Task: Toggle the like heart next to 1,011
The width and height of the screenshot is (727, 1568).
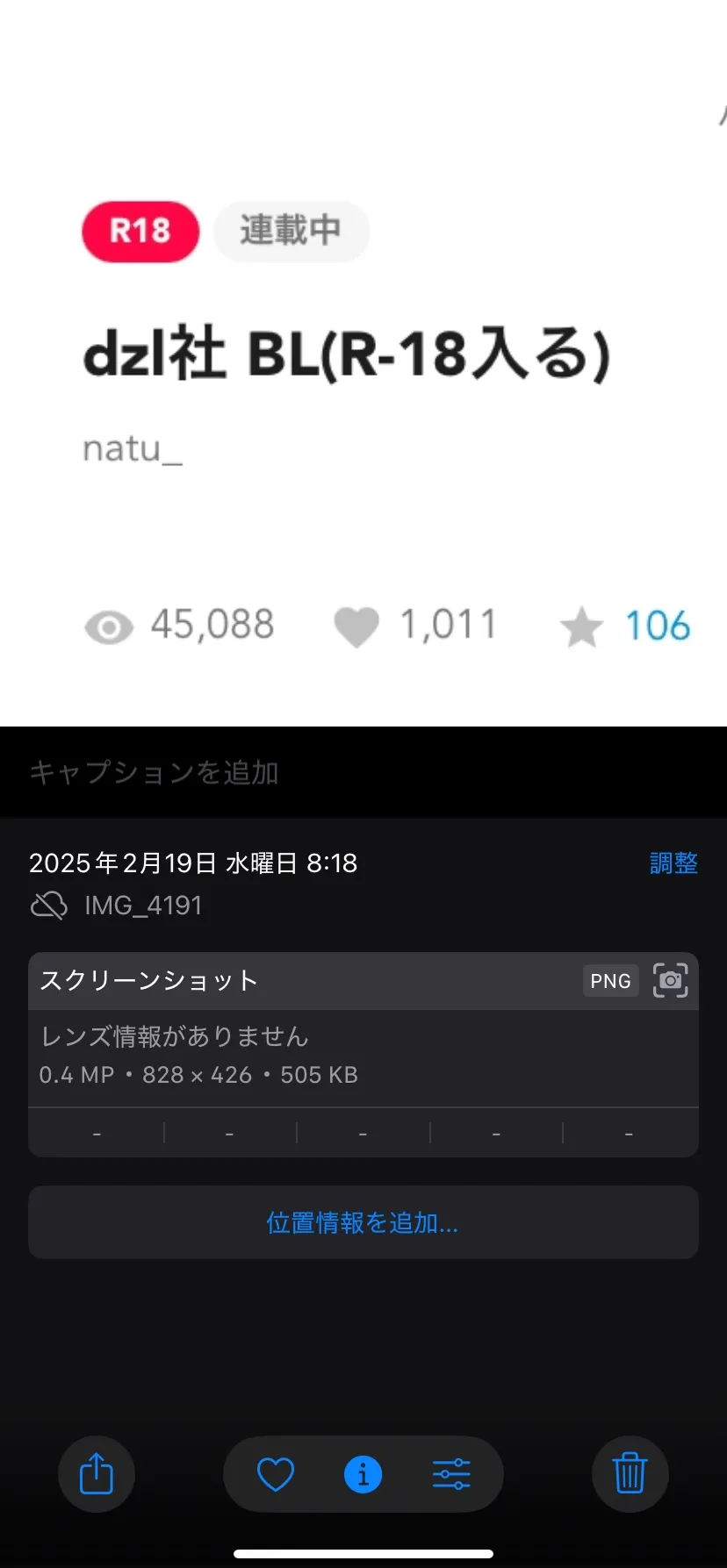Action: point(356,626)
